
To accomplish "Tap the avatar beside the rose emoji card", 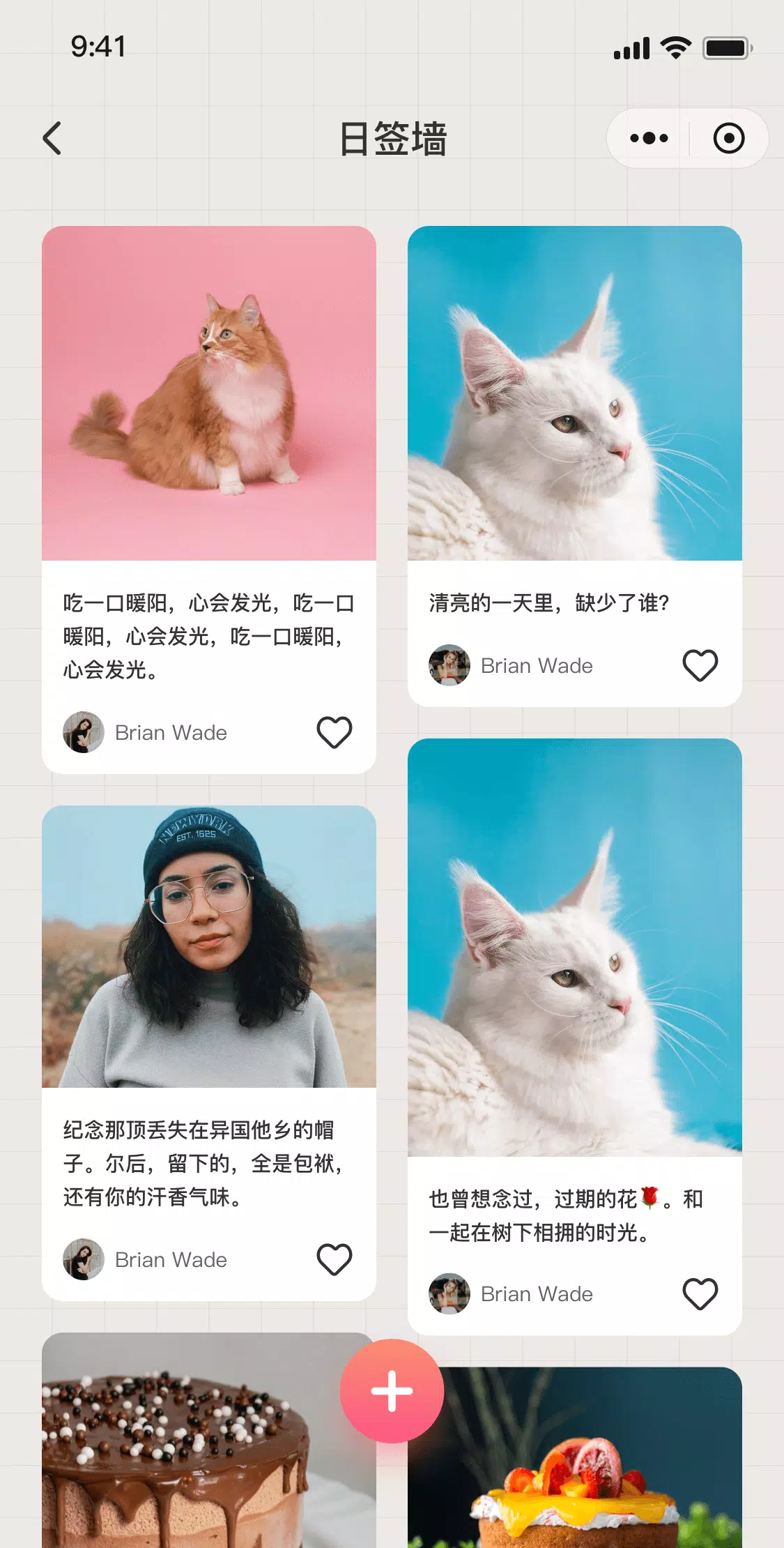I will [x=449, y=1293].
